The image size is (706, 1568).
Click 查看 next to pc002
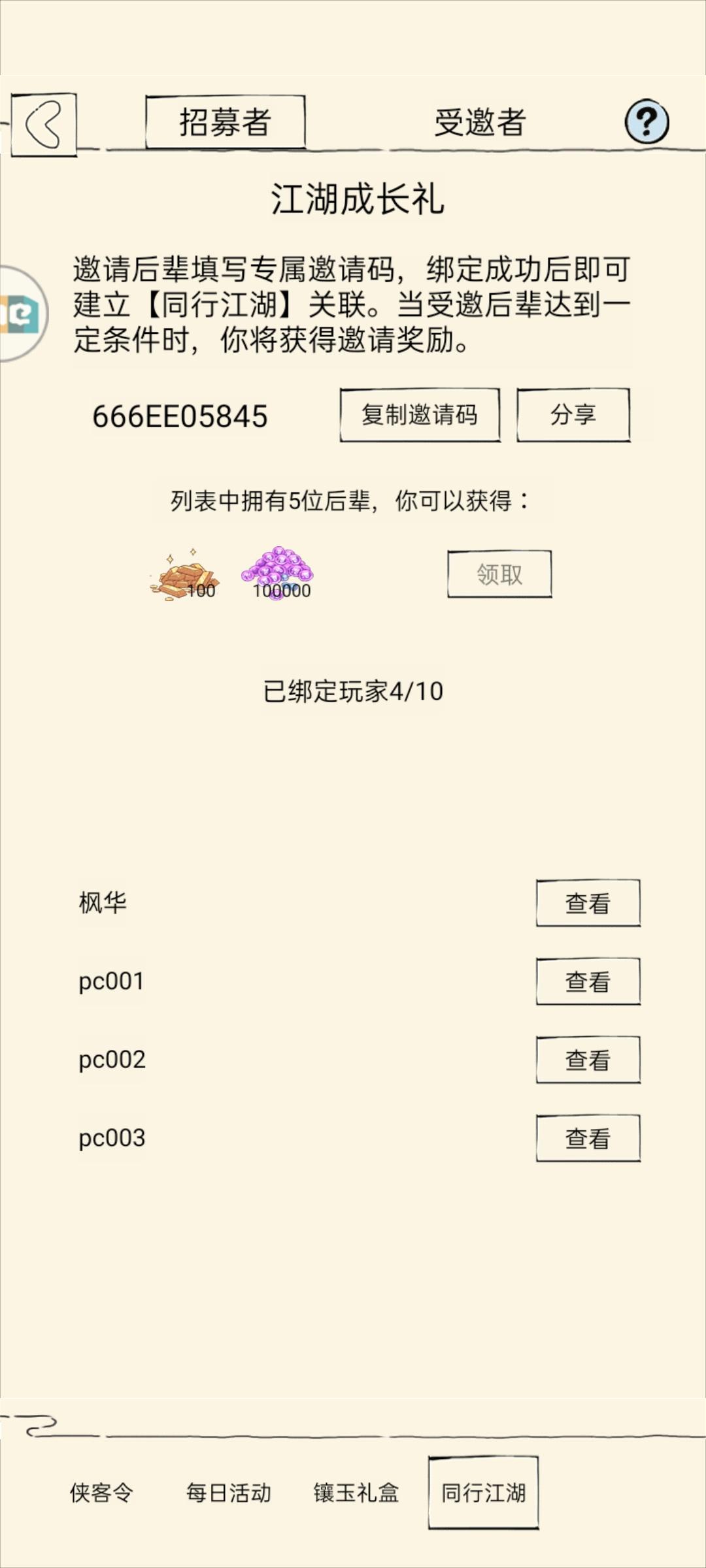(587, 1060)
